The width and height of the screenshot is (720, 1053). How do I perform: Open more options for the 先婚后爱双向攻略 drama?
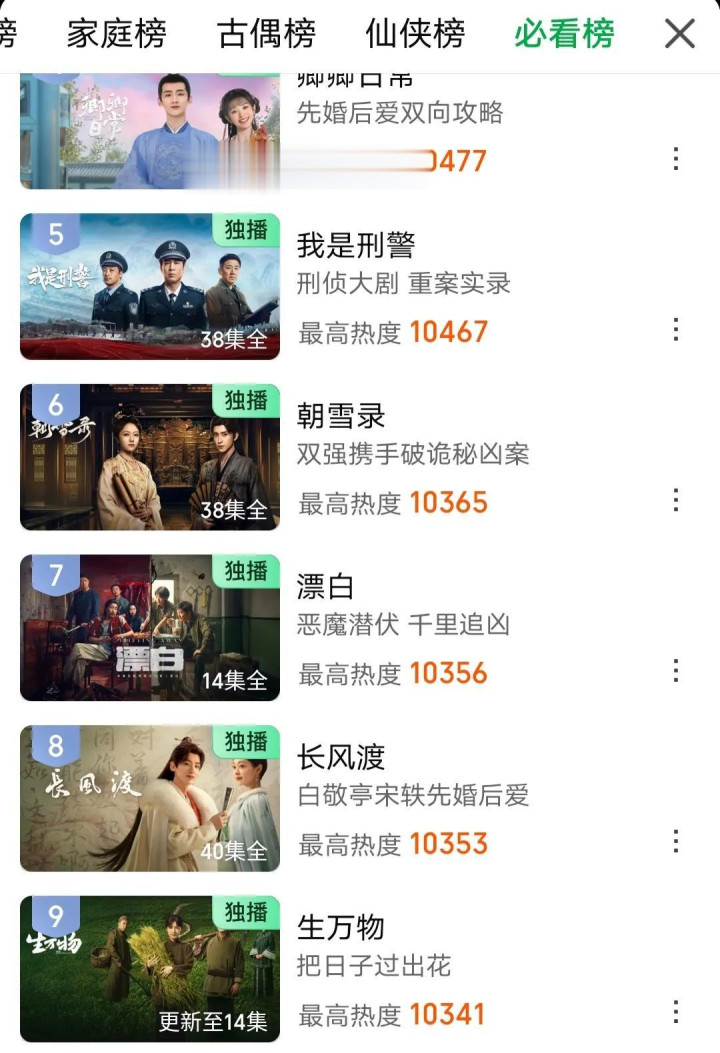676,158
